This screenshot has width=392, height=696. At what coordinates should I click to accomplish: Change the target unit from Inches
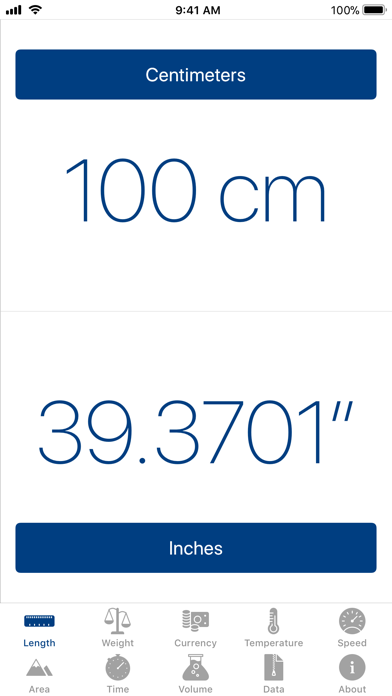[196, 548]
